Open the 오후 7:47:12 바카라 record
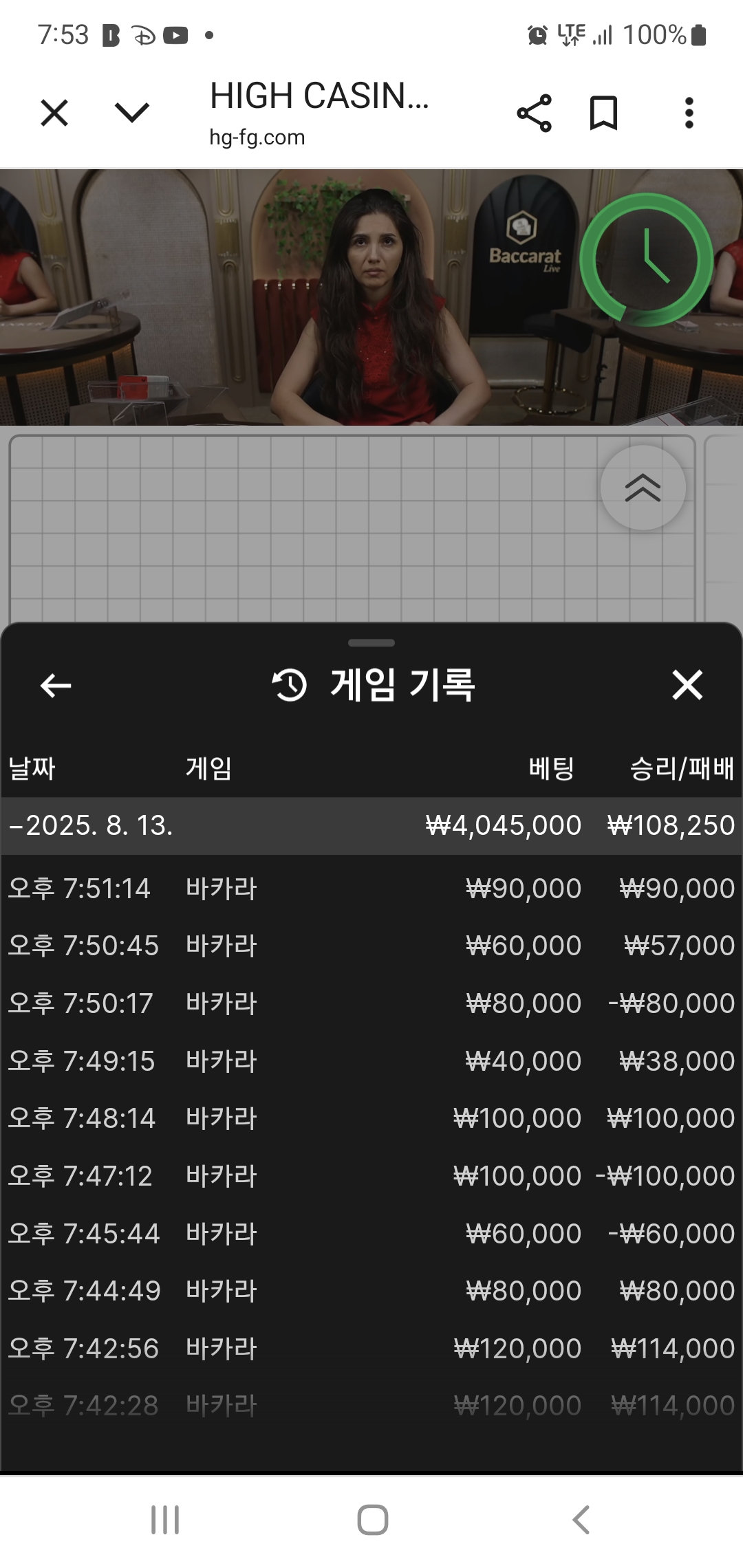 pos(371,1176)
